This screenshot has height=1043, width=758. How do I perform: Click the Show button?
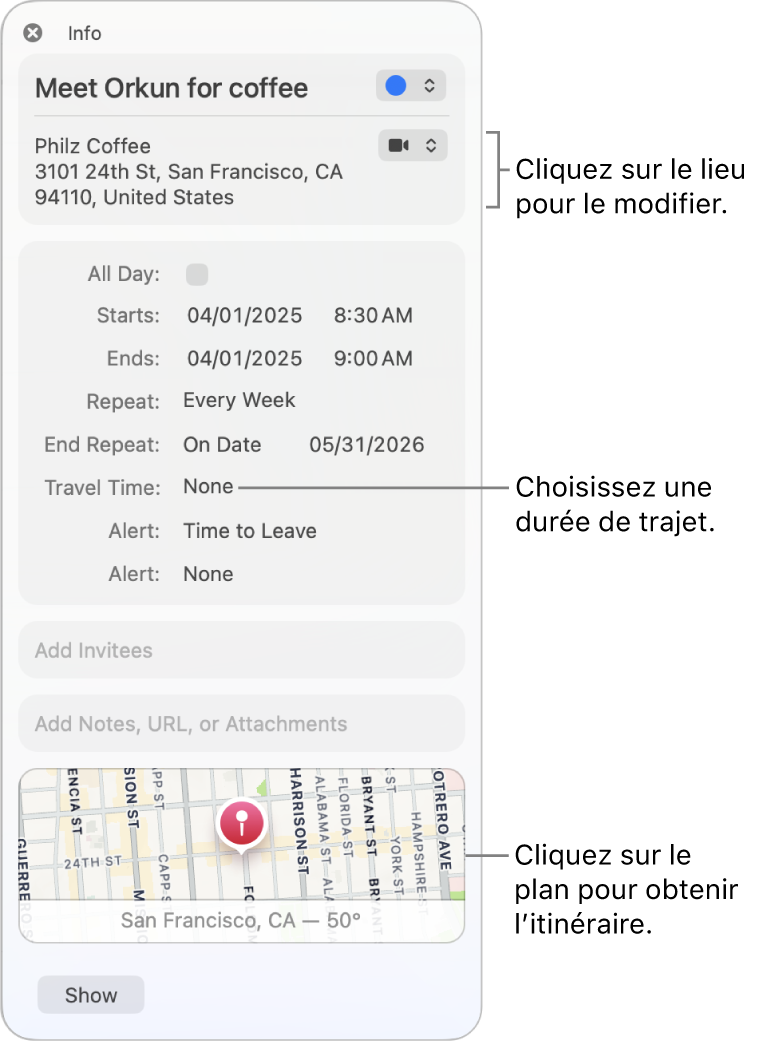[x=91, y=995]
